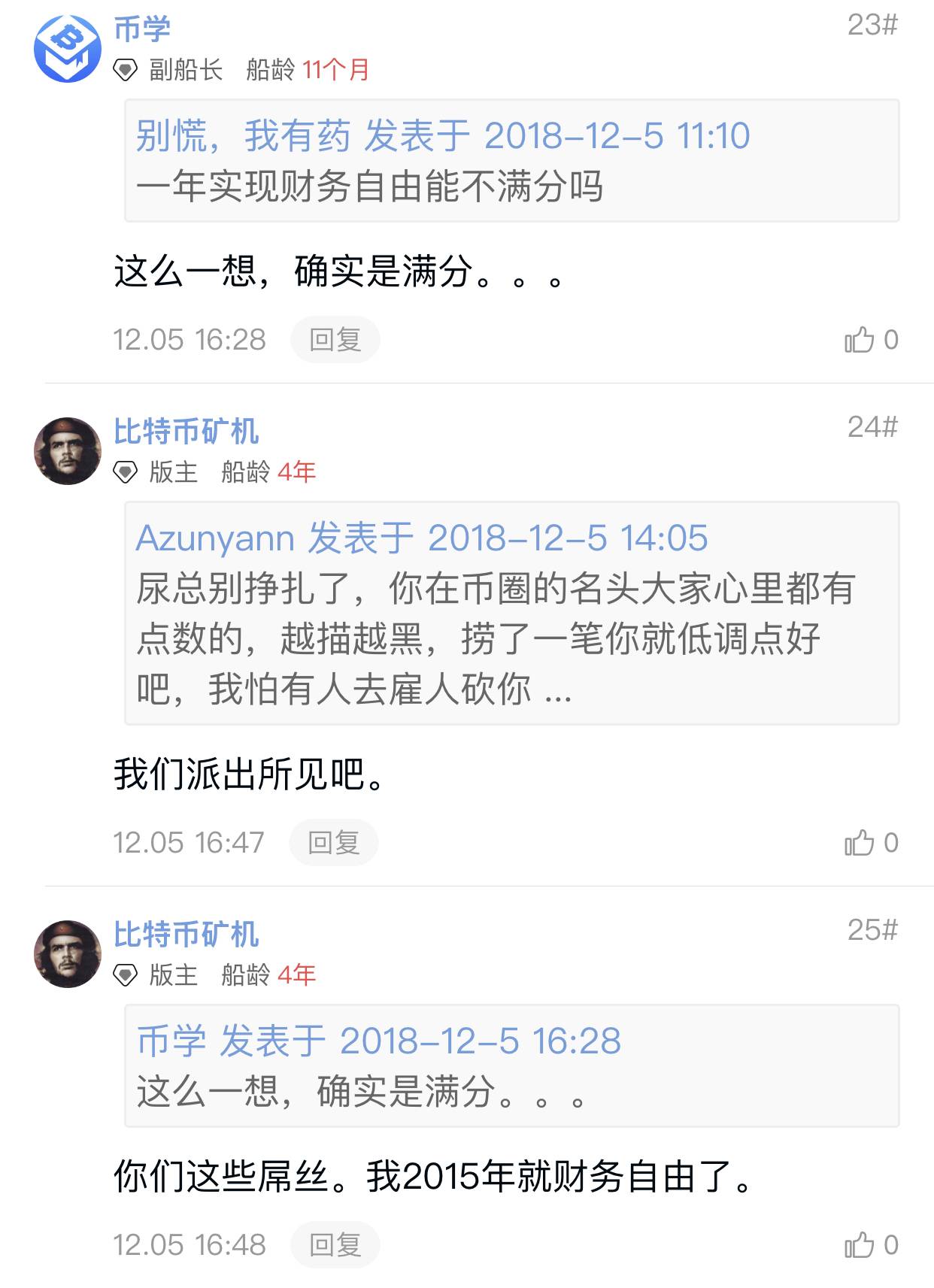Open 币学's profile avatar on post 23#
This screenshot has width=934, height=1288.
pos(67,48)
